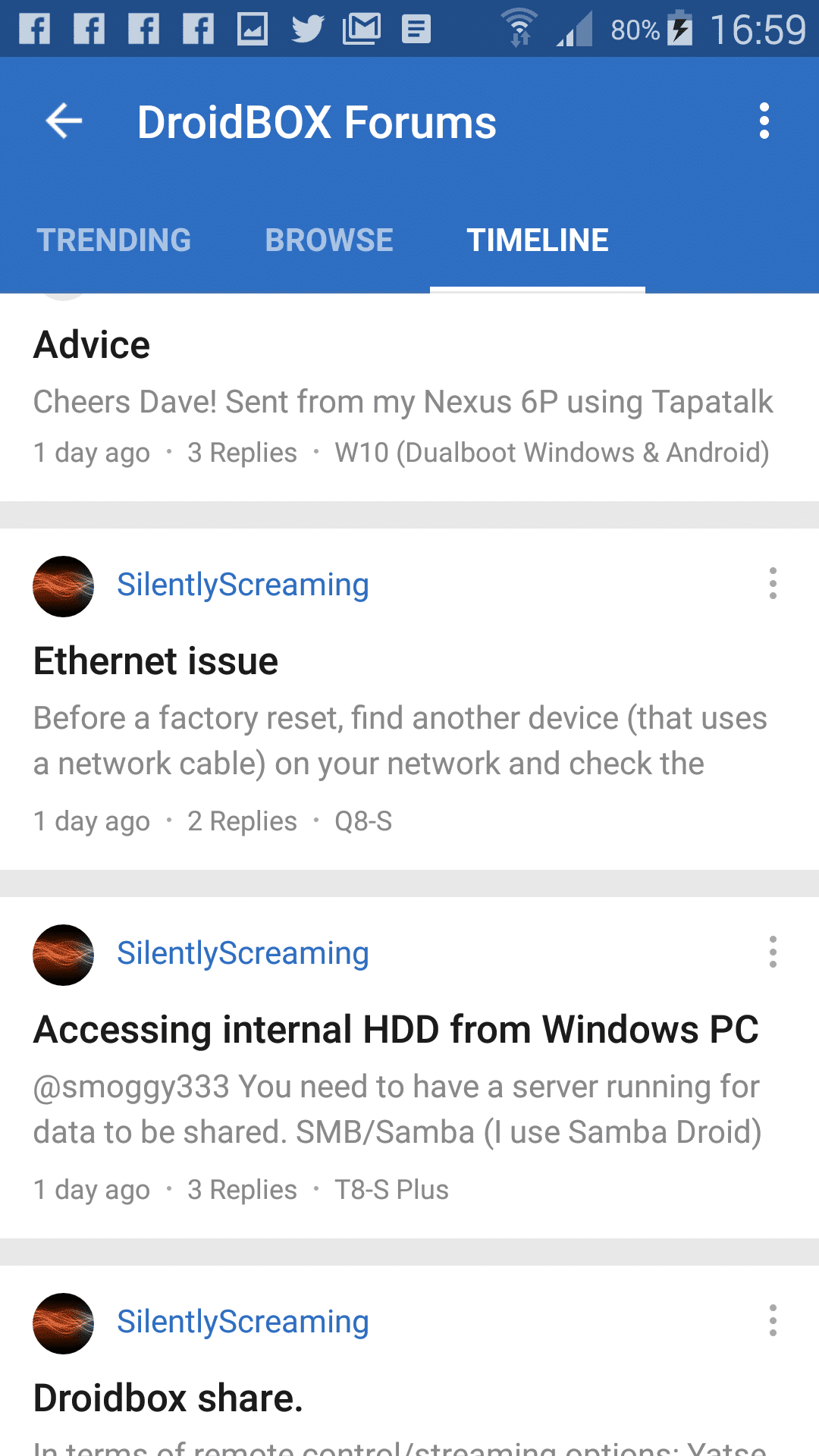This screenshot has width=819, height=1456.
Task: Open the DroidBOX Forums overflow menu
Action: (x=764, y=121)
